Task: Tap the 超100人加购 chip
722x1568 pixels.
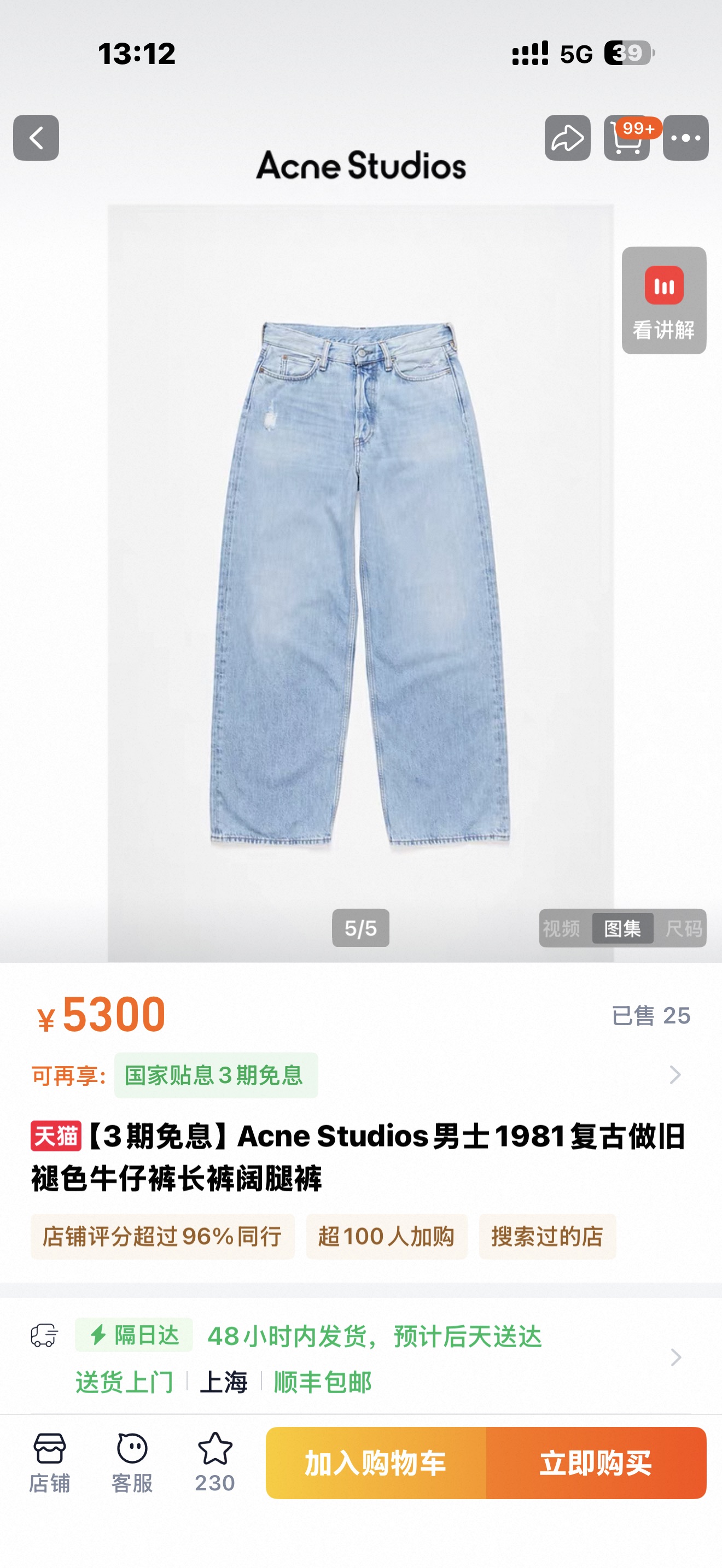Action: pos(387,1236)
